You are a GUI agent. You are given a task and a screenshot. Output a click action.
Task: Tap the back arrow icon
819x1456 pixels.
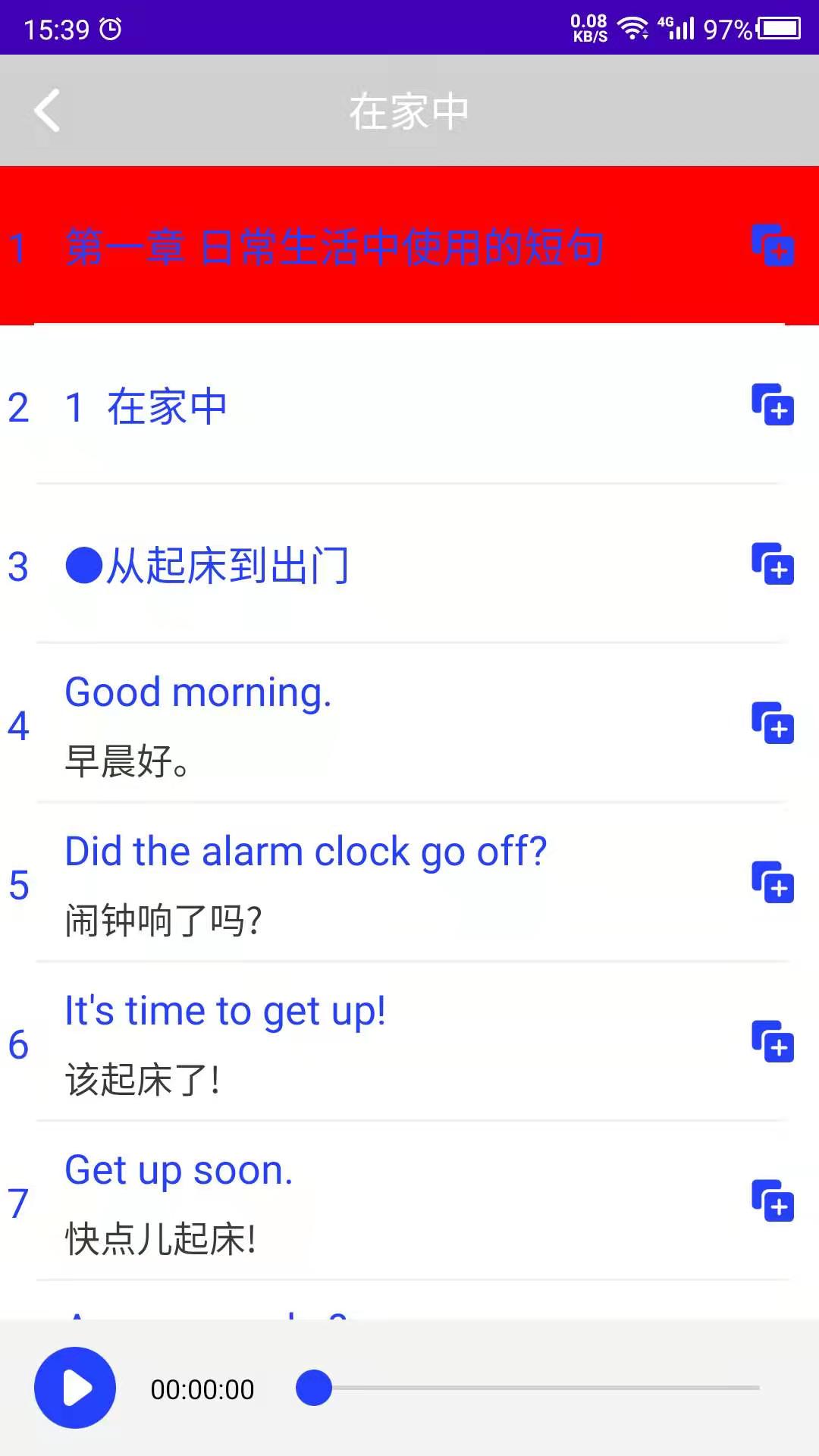pos(48,110)
